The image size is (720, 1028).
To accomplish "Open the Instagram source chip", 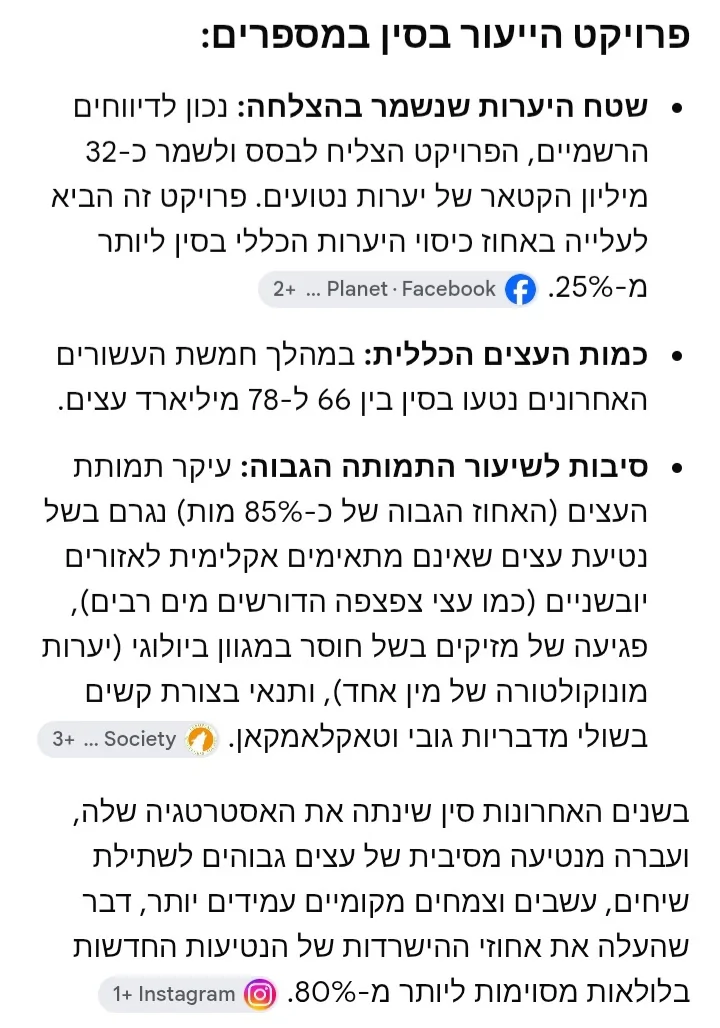I will click(188, 994).
